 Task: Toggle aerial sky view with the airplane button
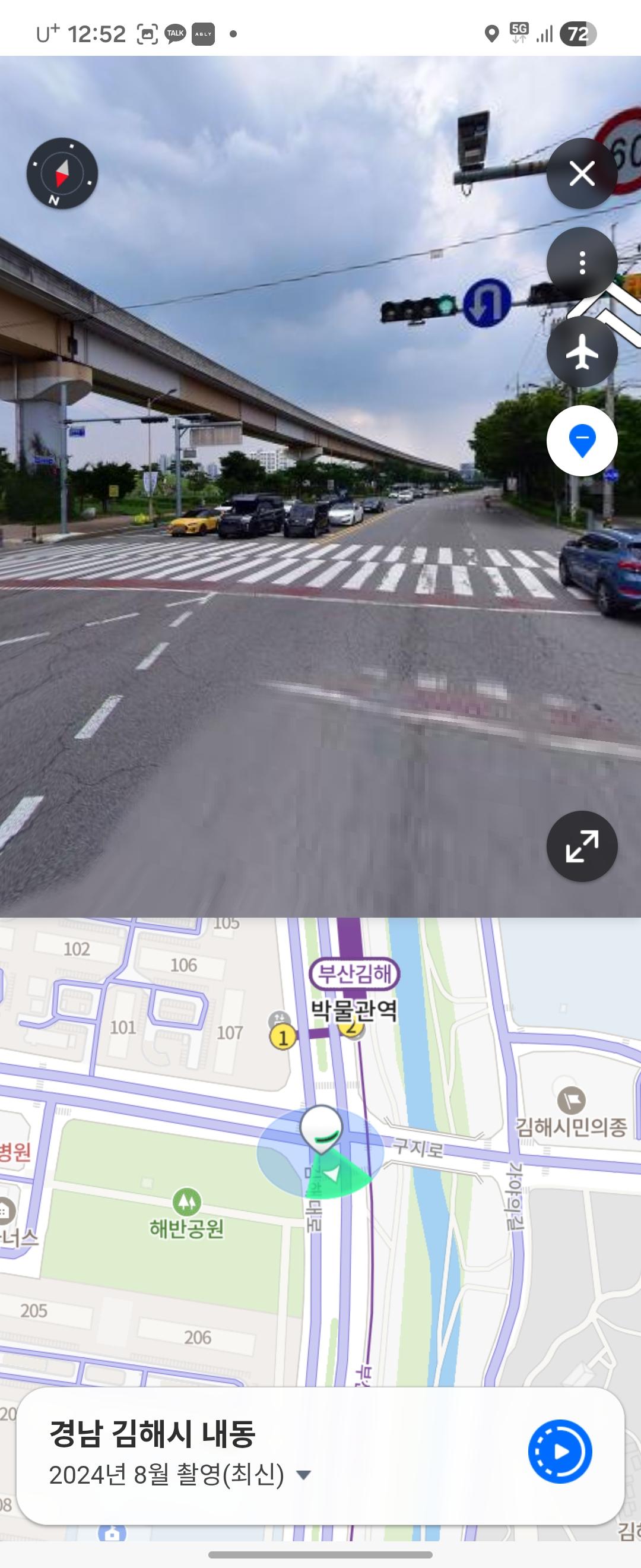pos(582,351)
